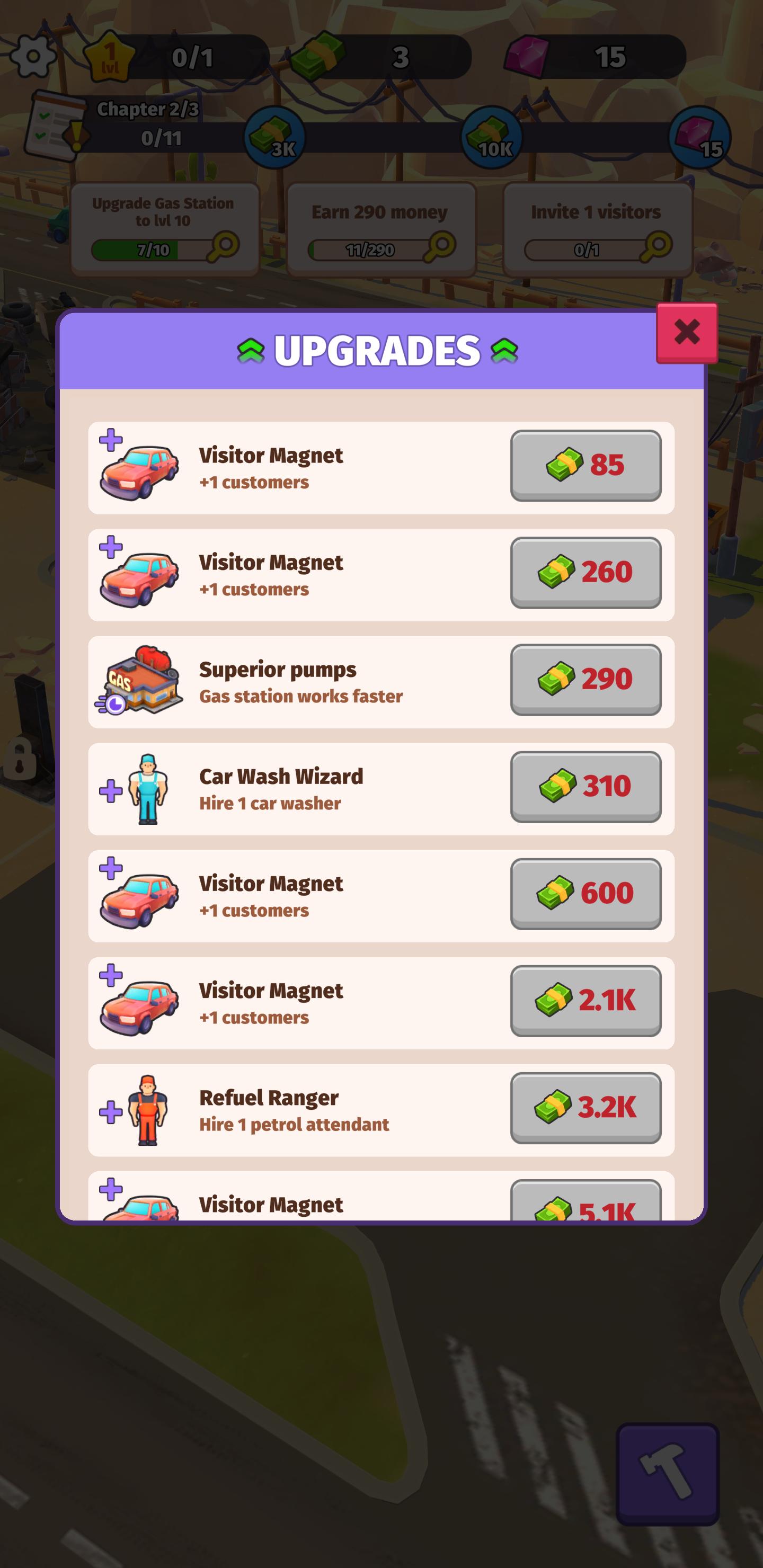The width and height of the screenshot is (763, 1568).
Task: Locate the Upgrade Gas Station quest
Action: tap(164, 229)
